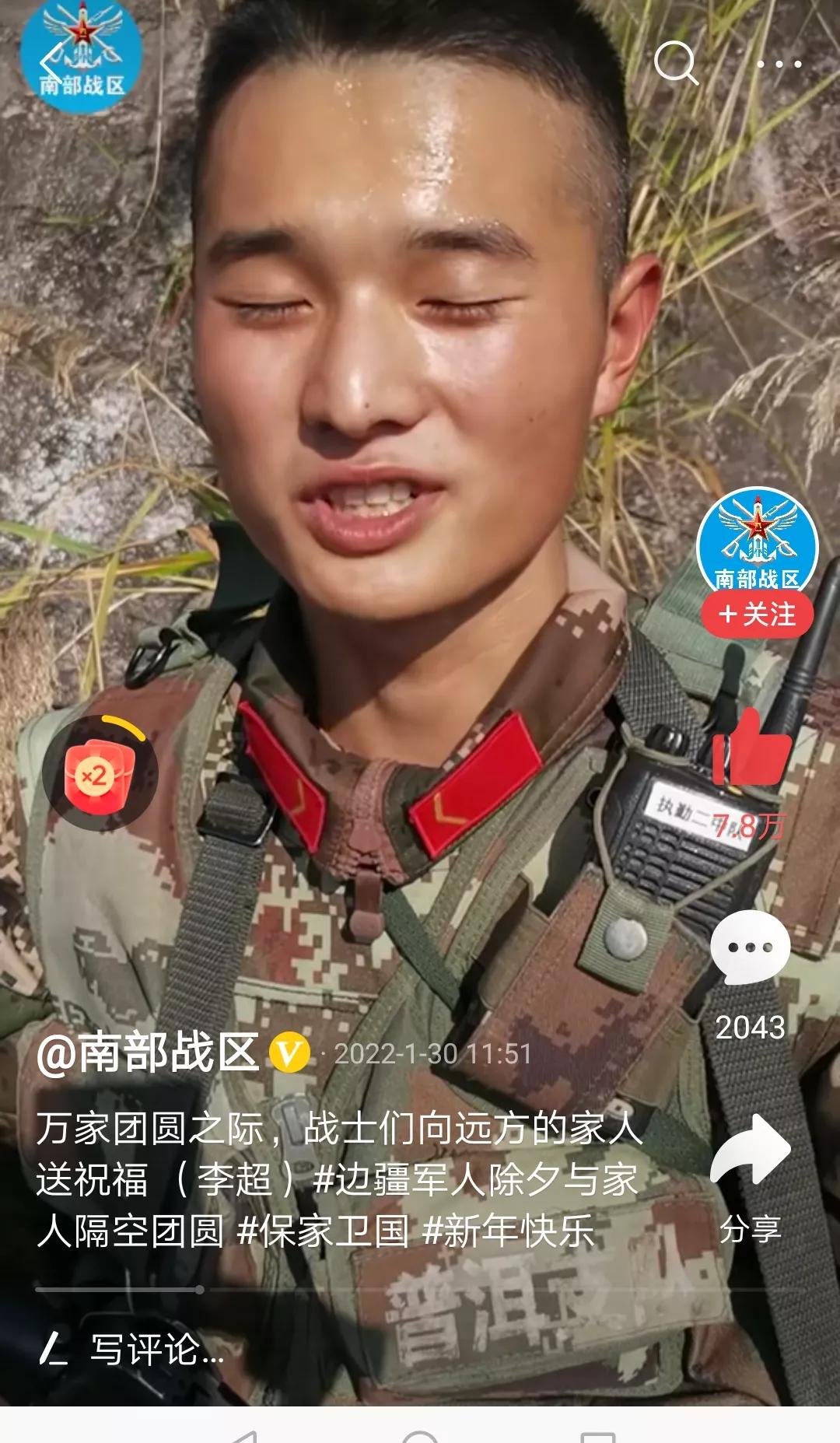The width and height of the screenshot is (840, 1443).
Task: Follow the account with +关注
Action: tap(757, 615)
